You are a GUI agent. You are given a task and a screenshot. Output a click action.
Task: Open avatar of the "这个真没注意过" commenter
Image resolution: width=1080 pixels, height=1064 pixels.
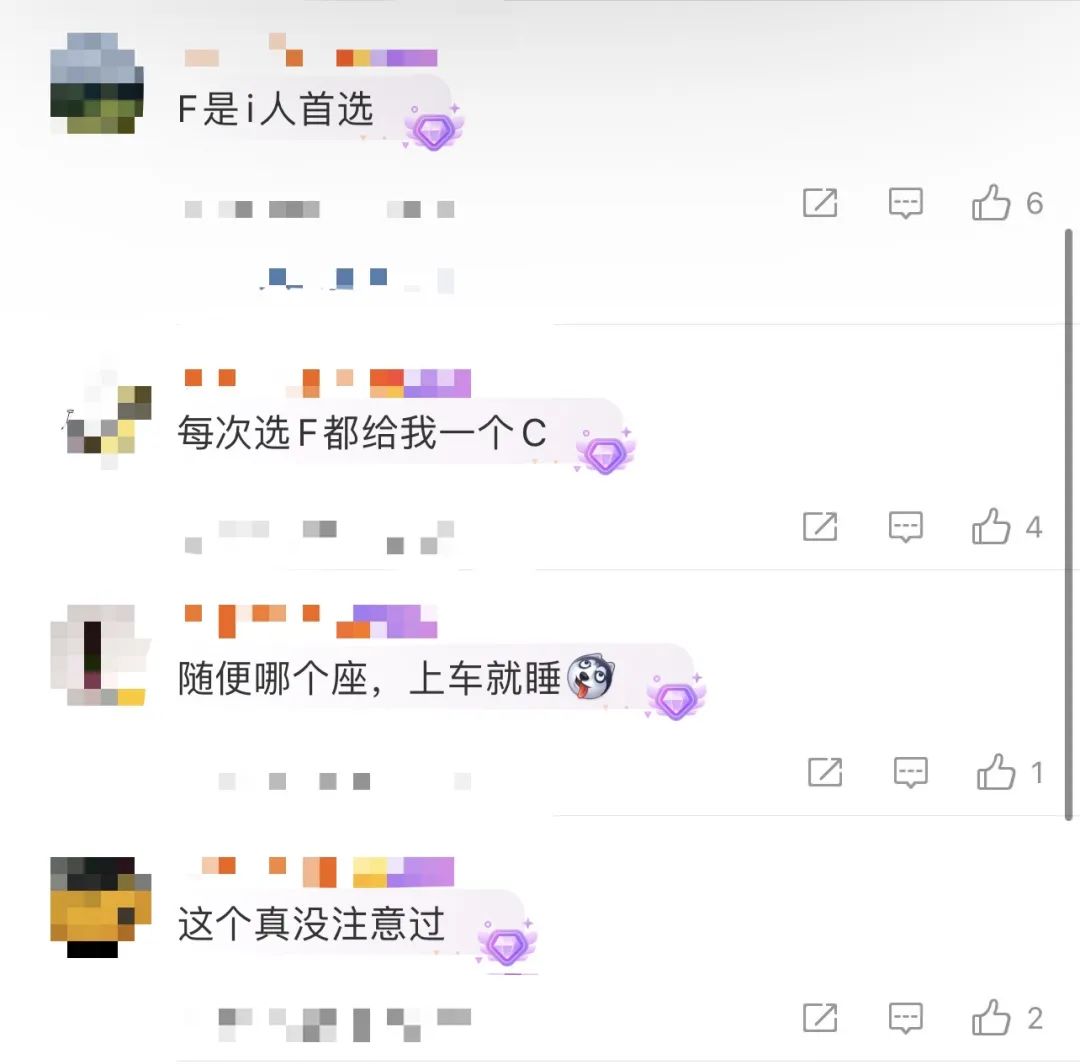[100, 906]
